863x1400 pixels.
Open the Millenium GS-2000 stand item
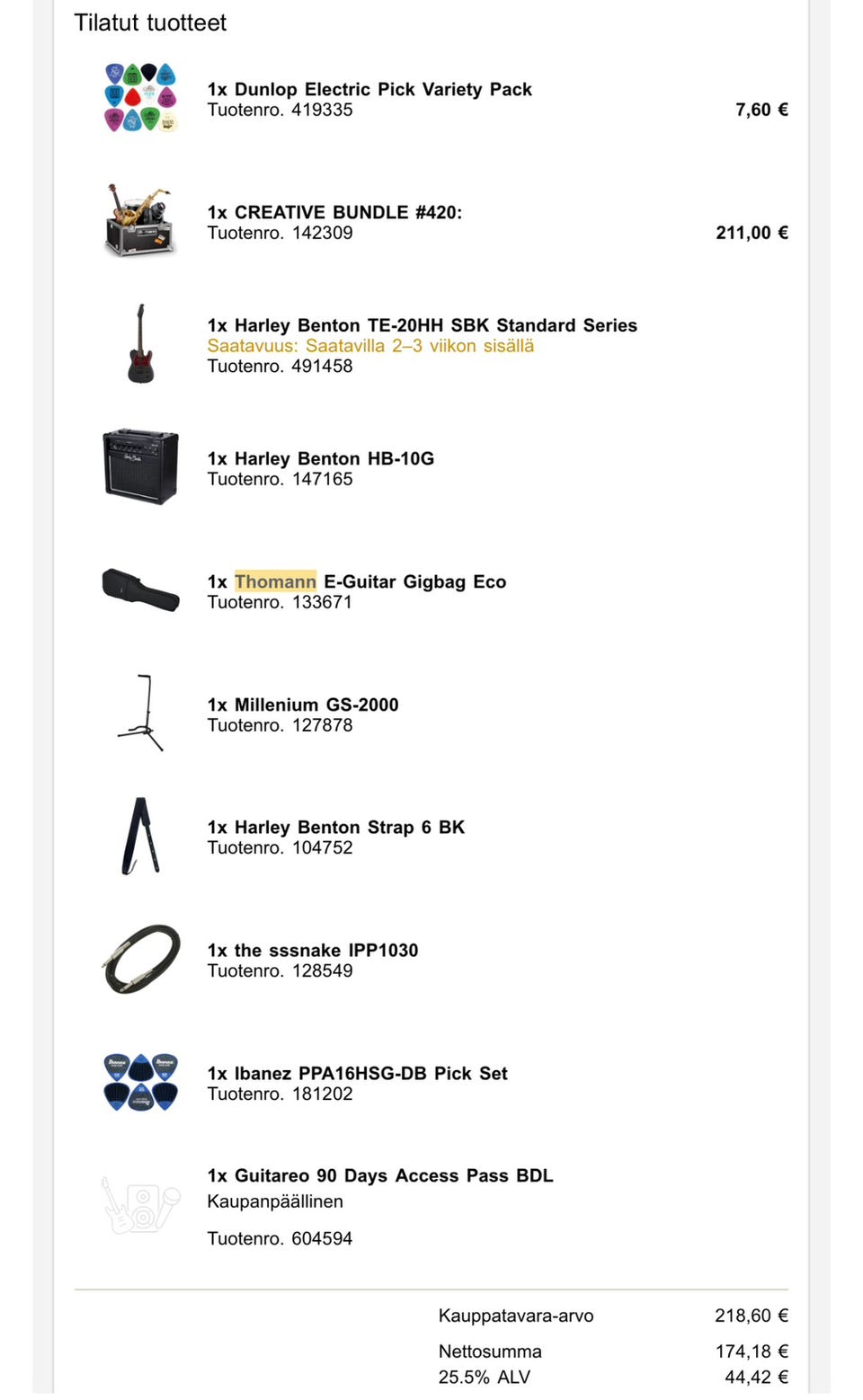(303, 705)
